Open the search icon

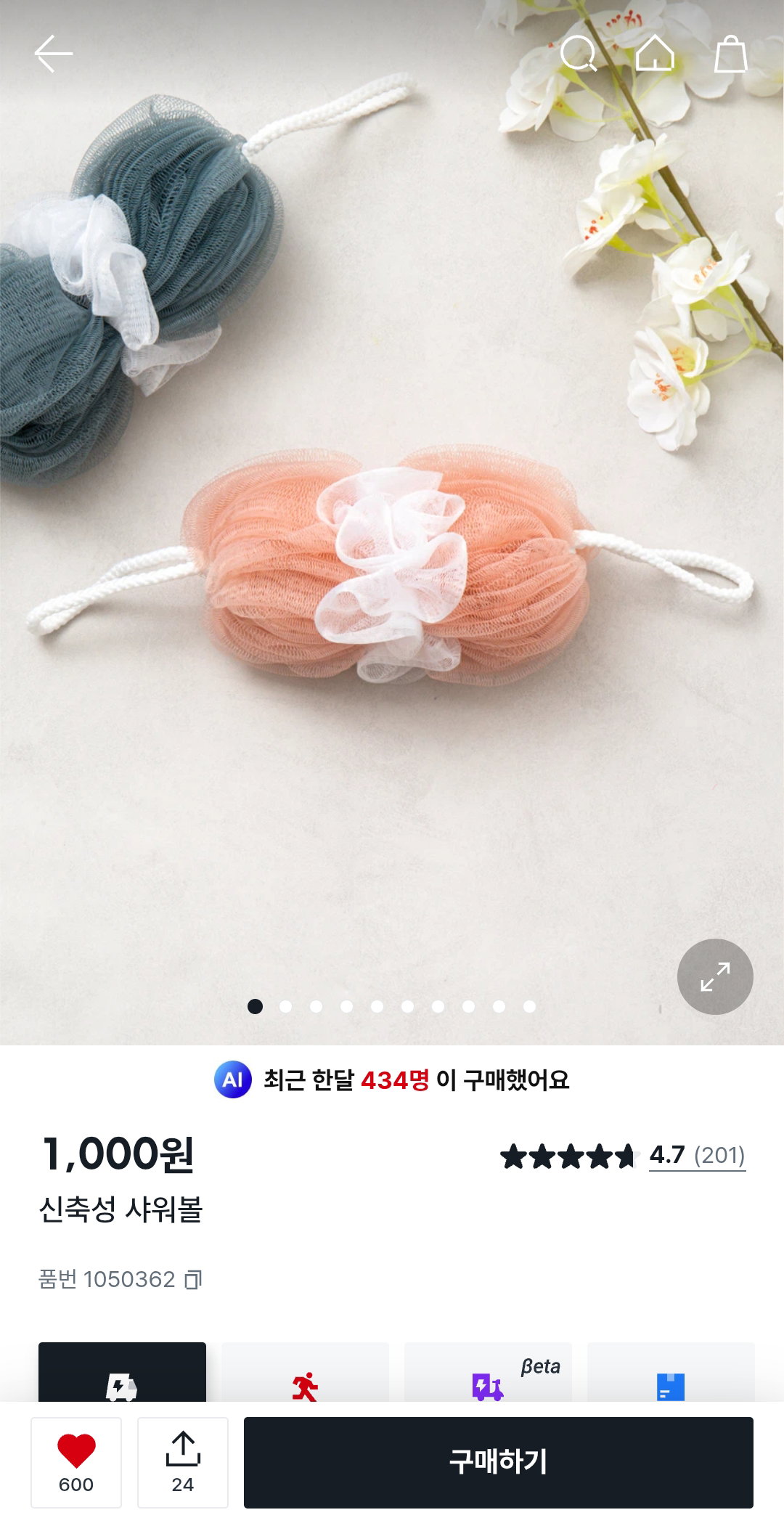pyautogui.click(x=579, y=54)
